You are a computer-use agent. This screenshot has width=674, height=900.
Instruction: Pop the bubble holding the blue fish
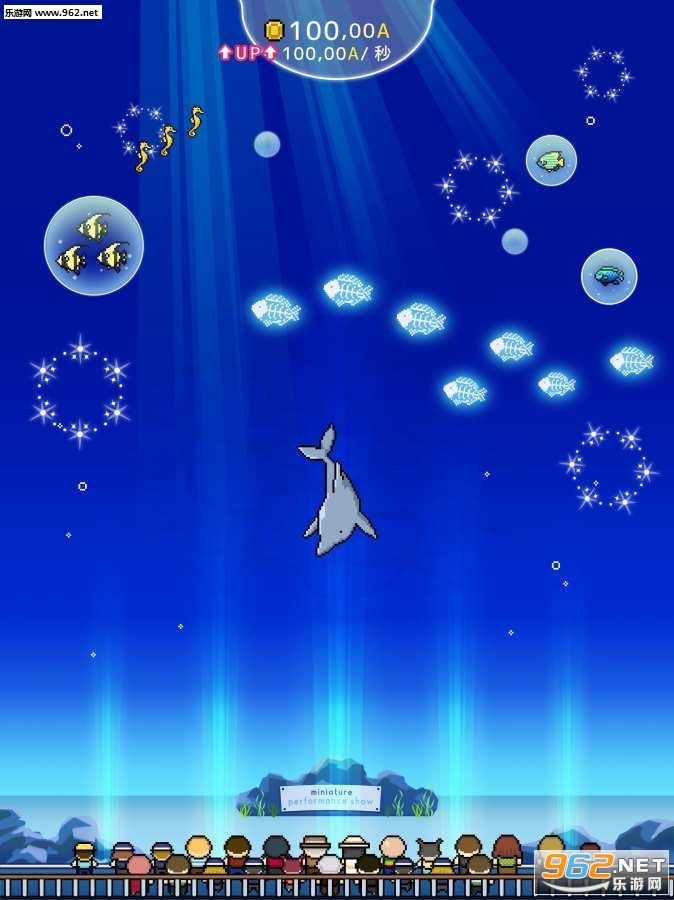(609, 276)
